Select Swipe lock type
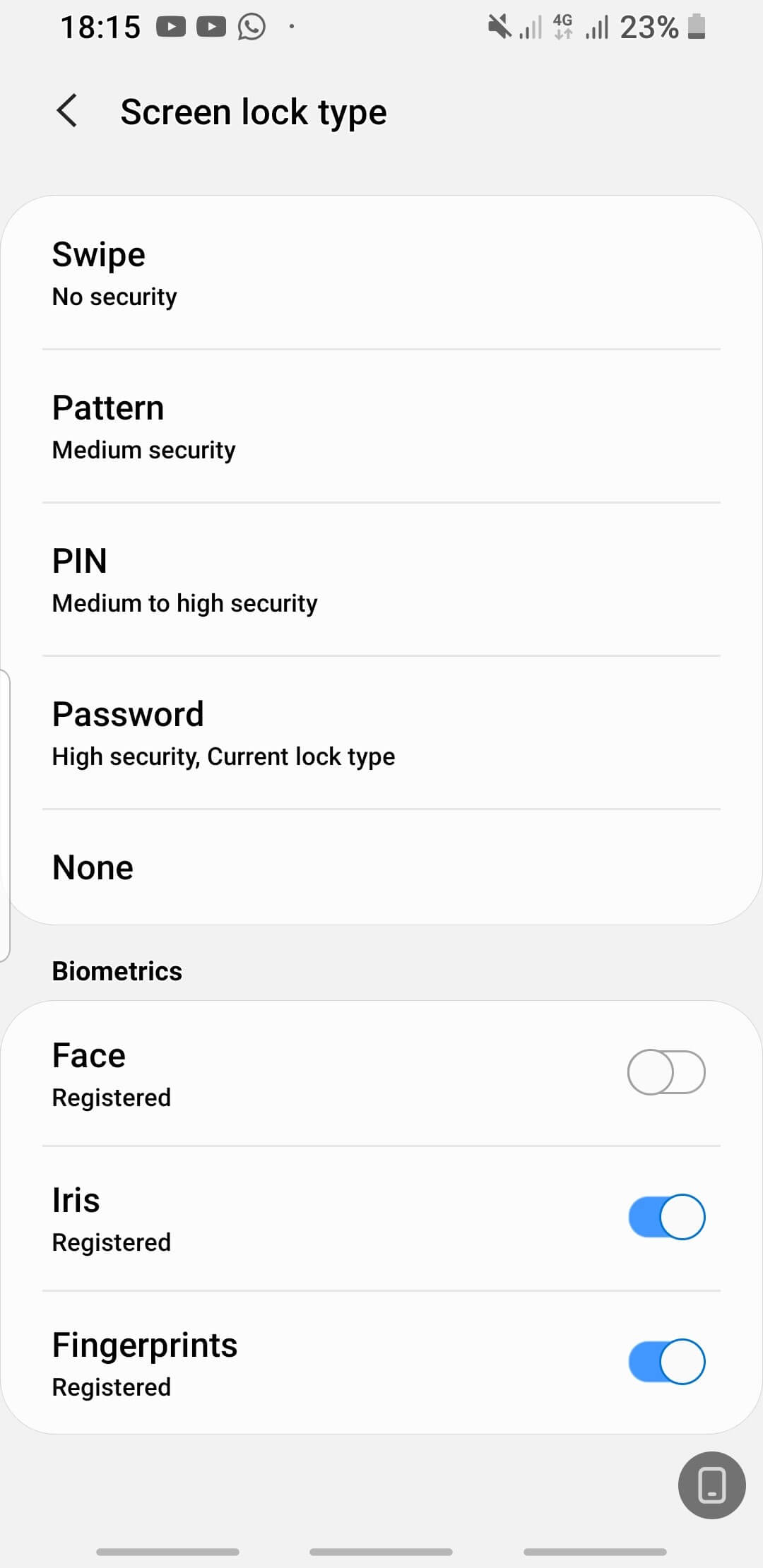Screen dimensions: 763x1568 pos(381,273)
